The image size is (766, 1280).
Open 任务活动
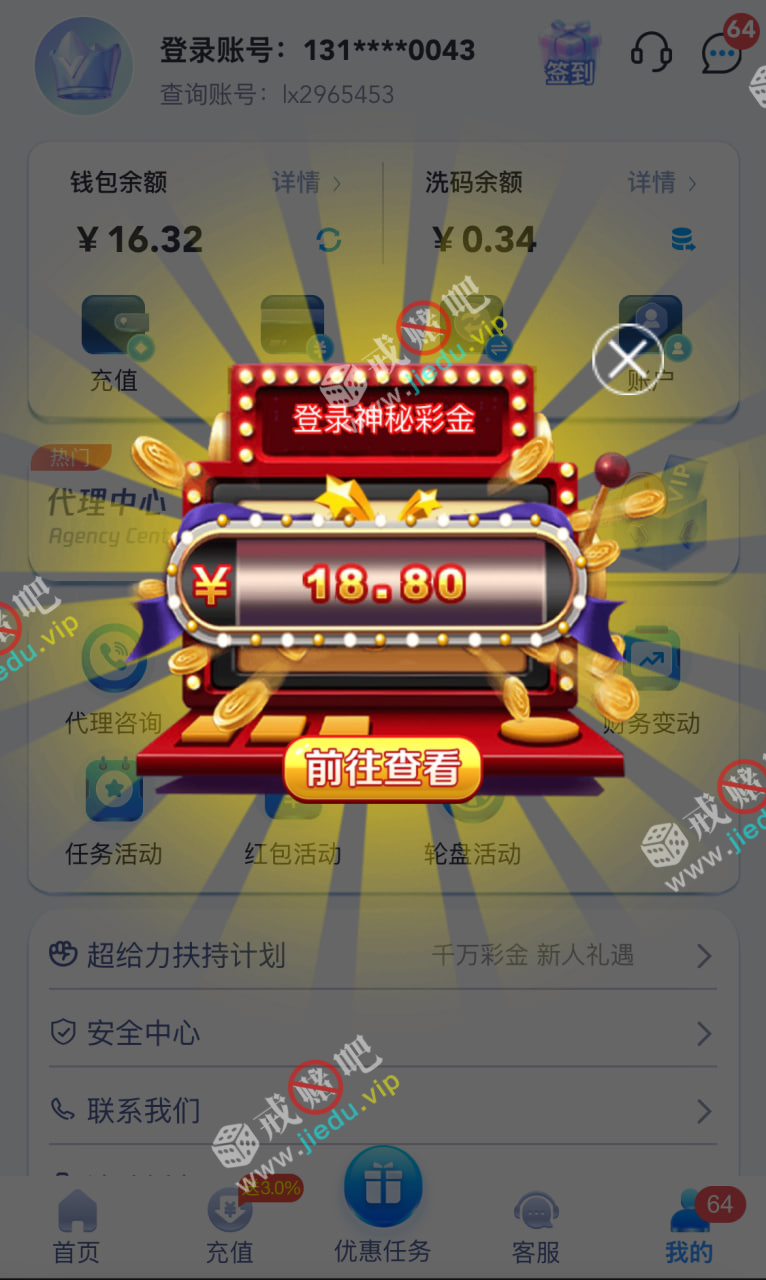click(x=113, y=812)
